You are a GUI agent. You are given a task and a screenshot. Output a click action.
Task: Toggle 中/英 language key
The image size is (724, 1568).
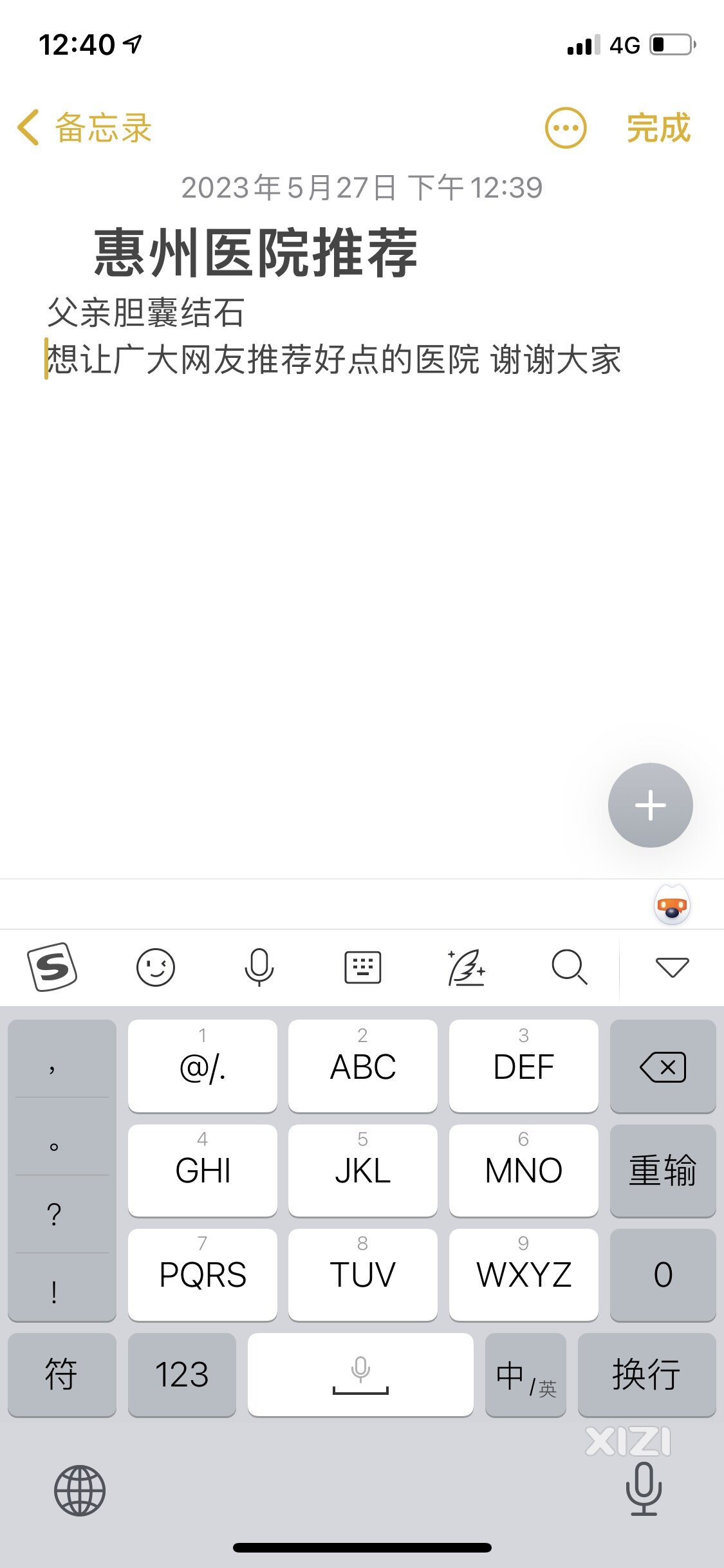[525, 1376]
